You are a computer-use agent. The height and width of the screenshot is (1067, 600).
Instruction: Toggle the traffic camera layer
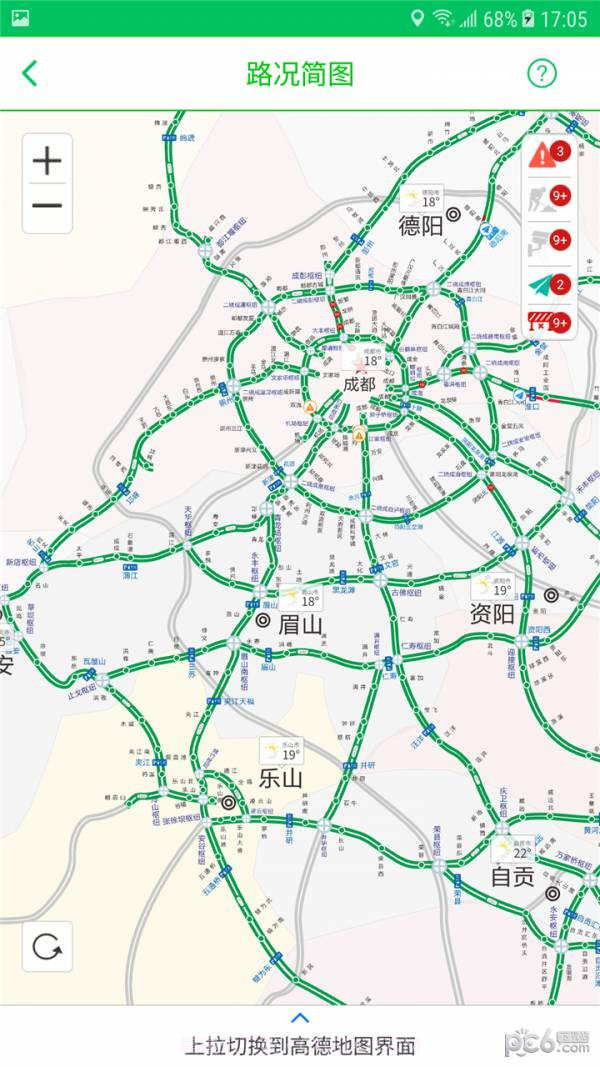pos(549,240)
